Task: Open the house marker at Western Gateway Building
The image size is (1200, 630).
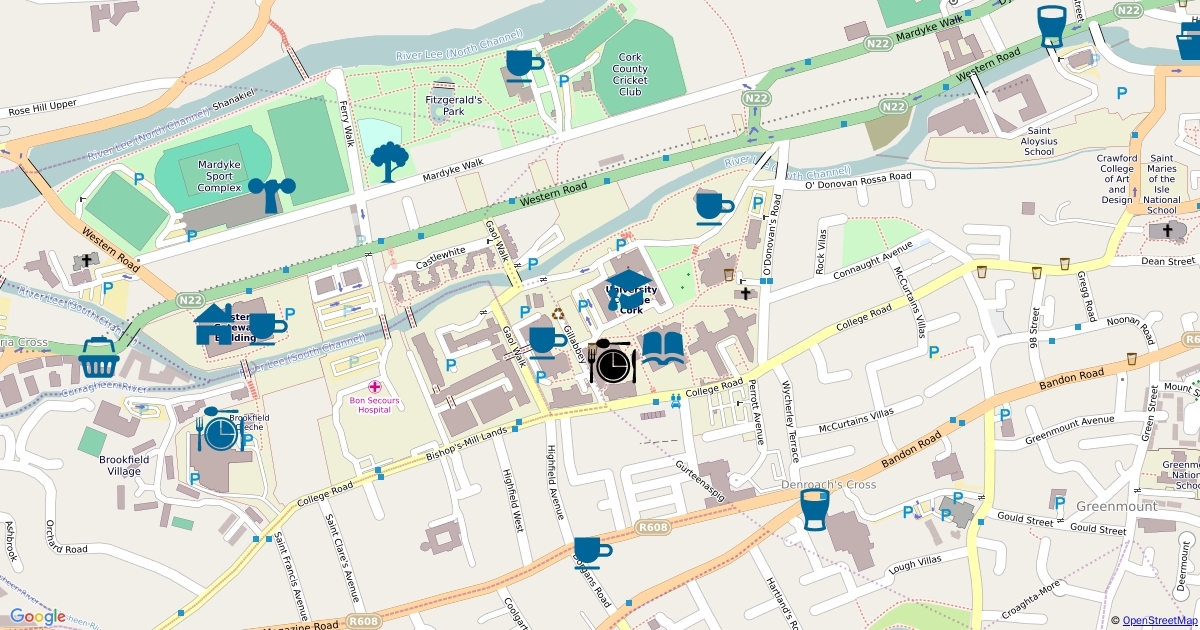Action: tap(214, 324)
